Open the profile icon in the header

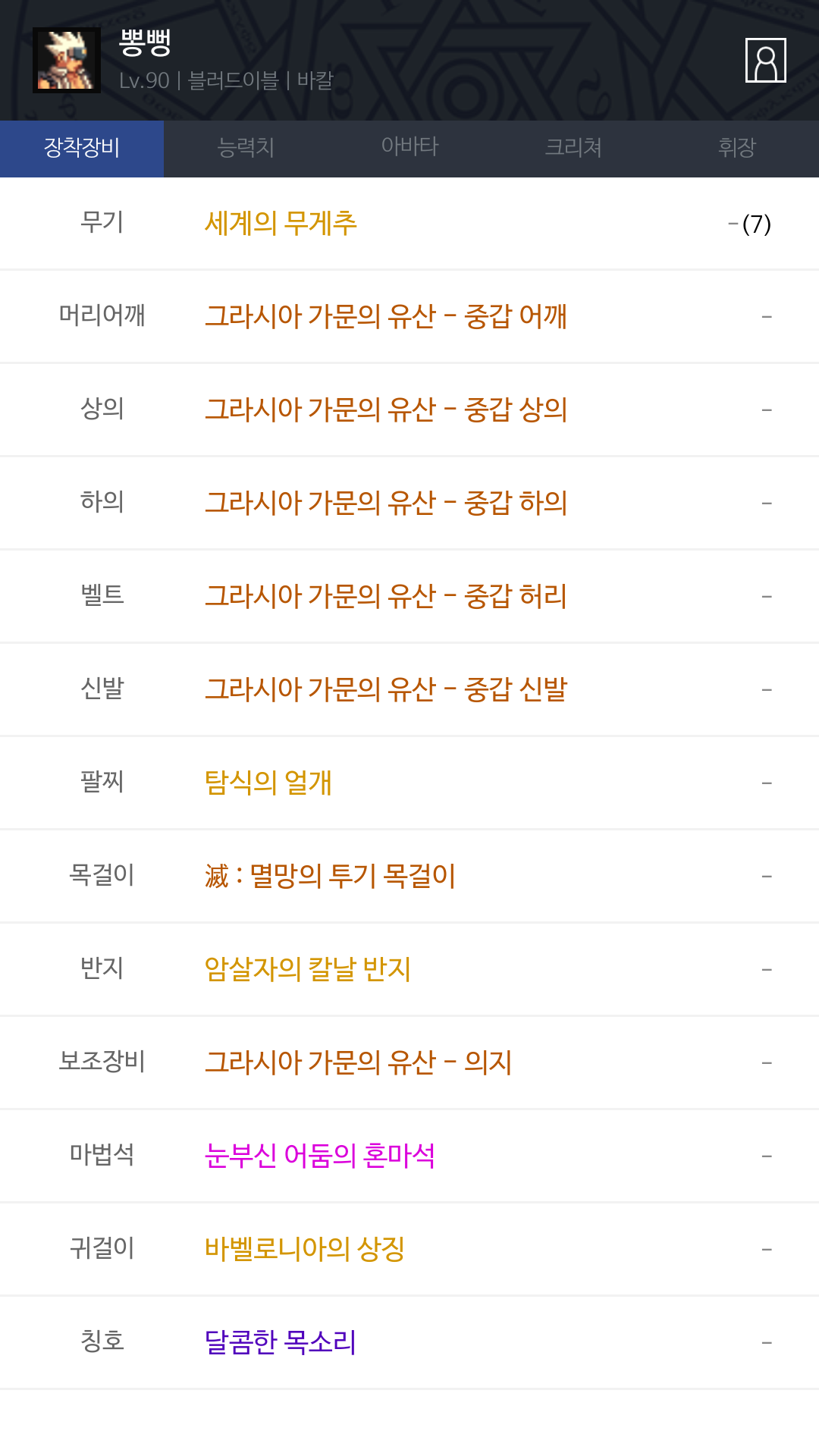point(765,60)
